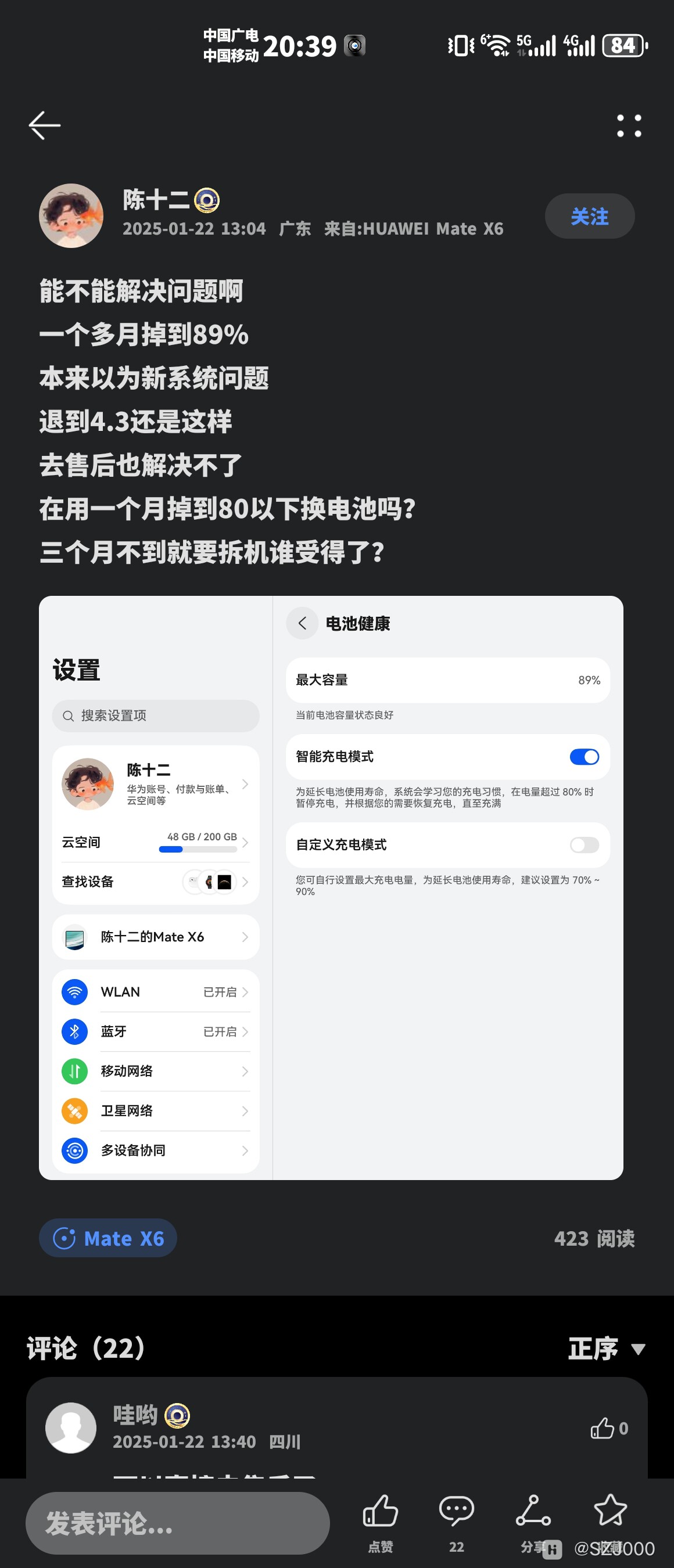The image size is (674, 1568).
Task: Select the WLAN icon in settings list
Action: click(74, 991)
